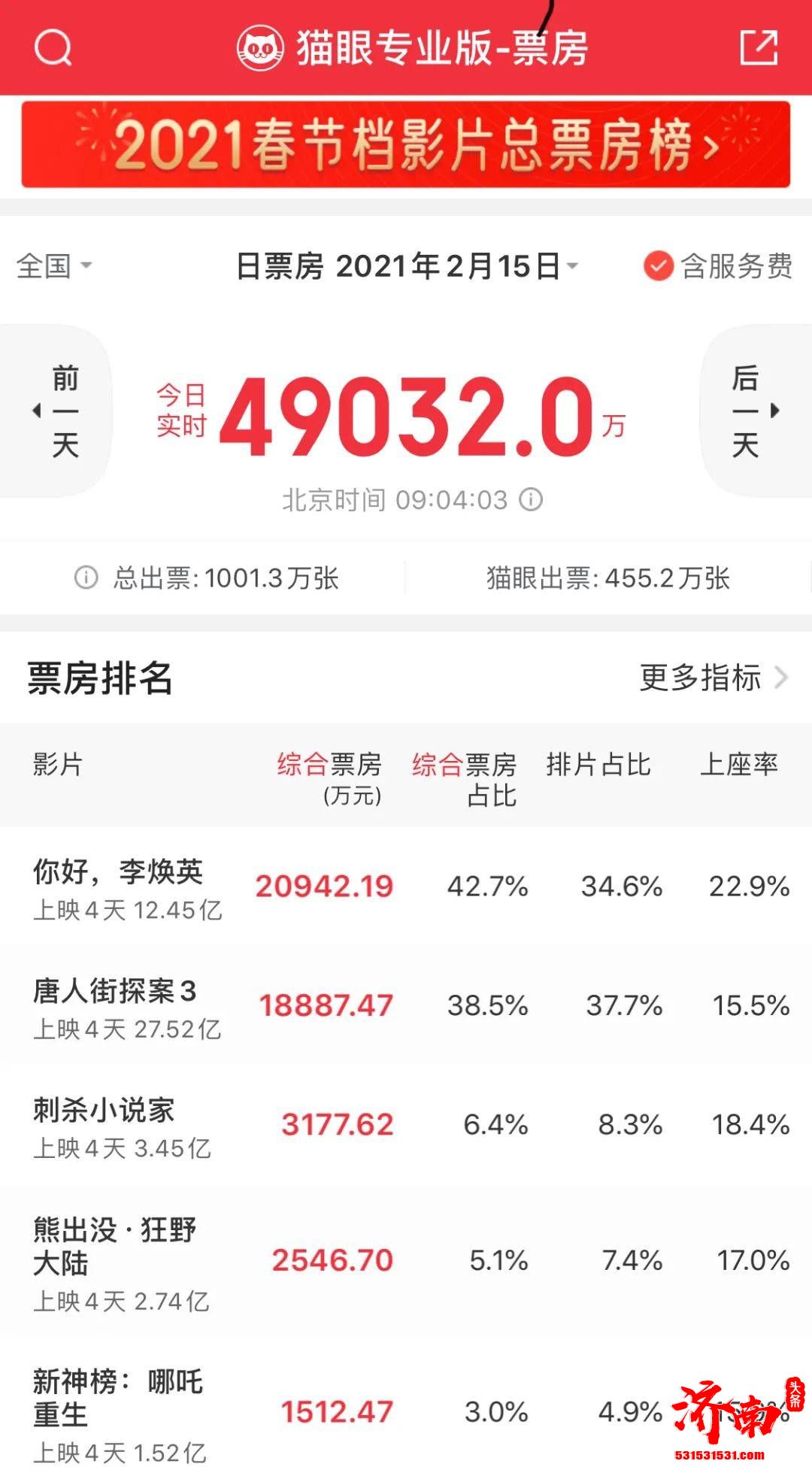Tap the info icon beside 北京时间

532,498
